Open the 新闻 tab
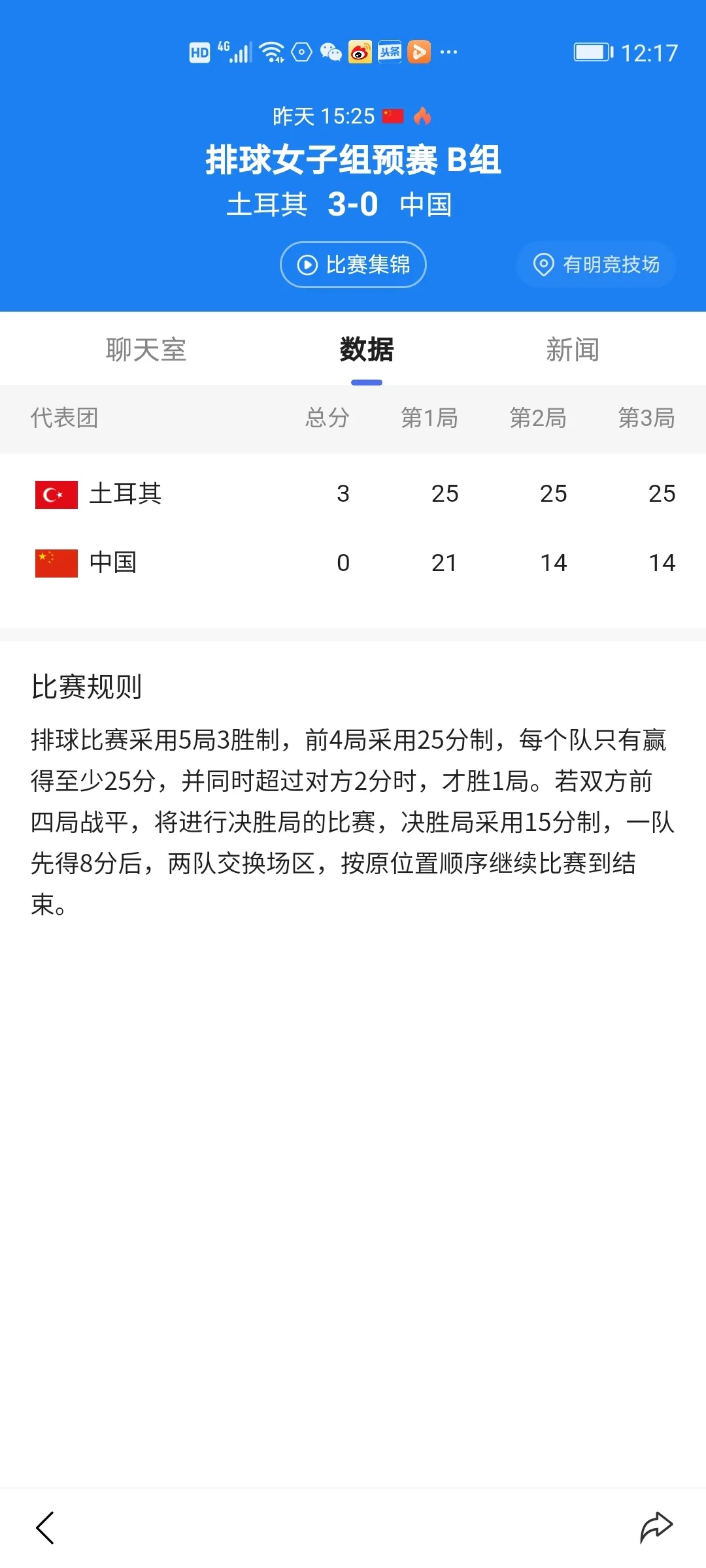 [x=572, y=350]
